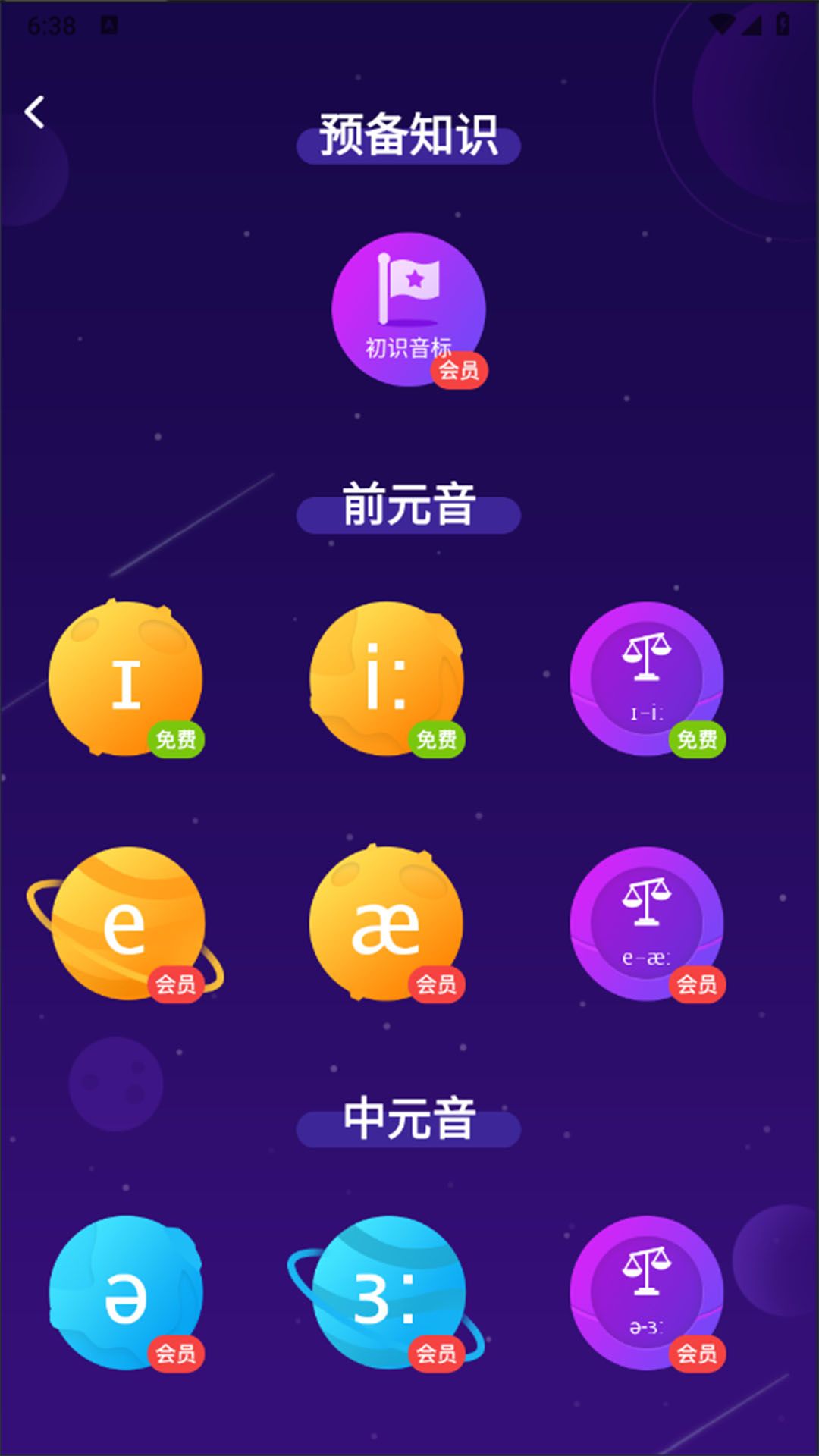
Task: Select the e vowel planet
Action: coord(126,924)
